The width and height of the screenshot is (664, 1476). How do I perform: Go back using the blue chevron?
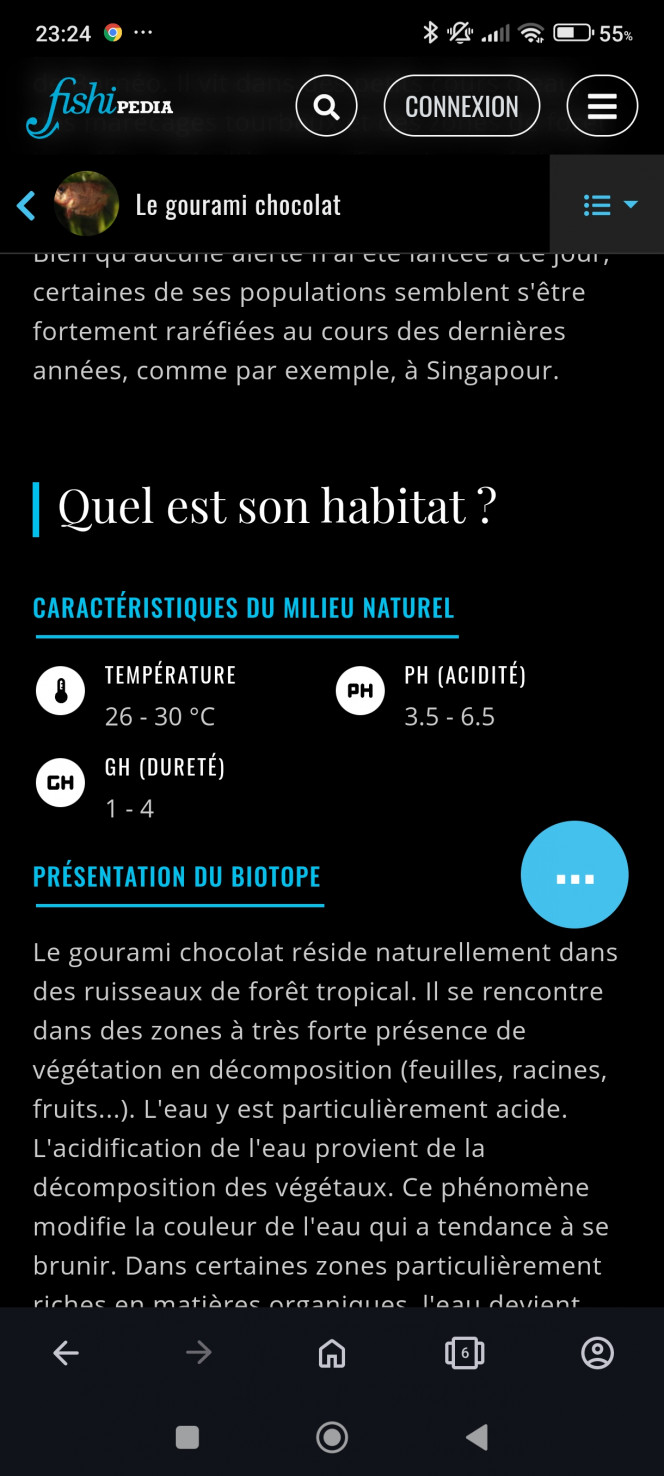coord(26,206)
